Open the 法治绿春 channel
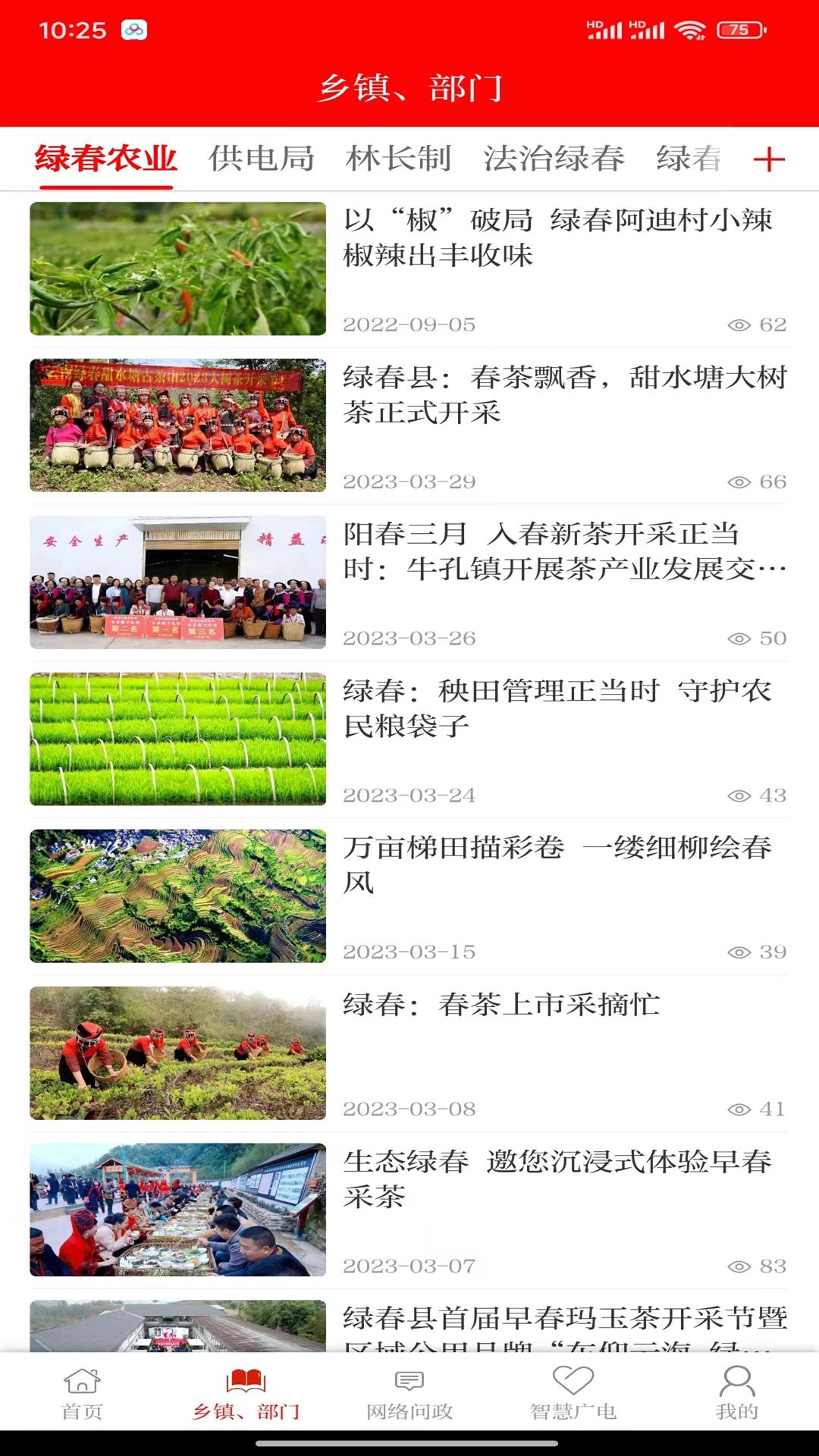This screenshot has height=1456, width=819. [555, 158]
